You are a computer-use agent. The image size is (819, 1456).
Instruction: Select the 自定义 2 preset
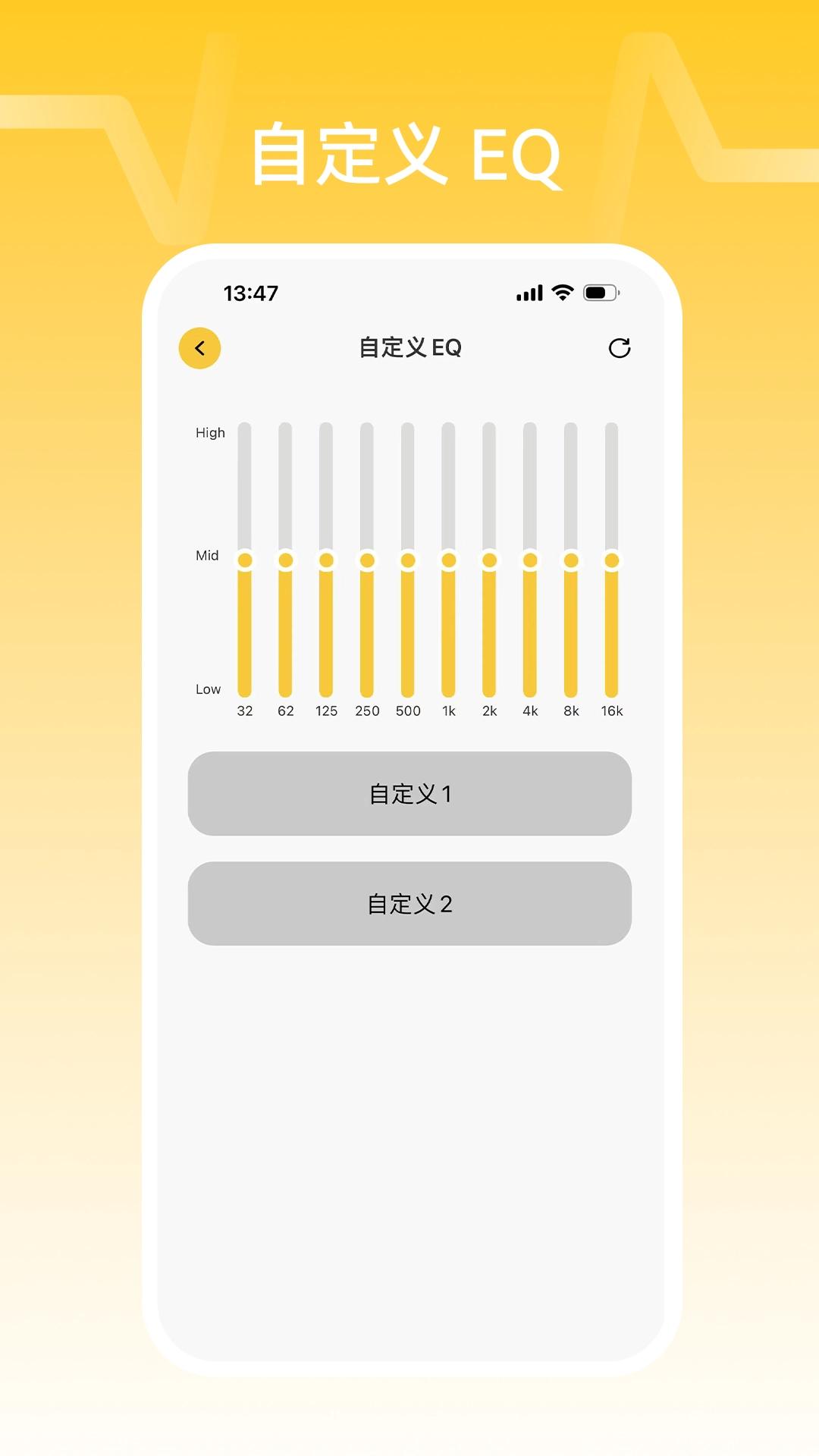(409, 903)
